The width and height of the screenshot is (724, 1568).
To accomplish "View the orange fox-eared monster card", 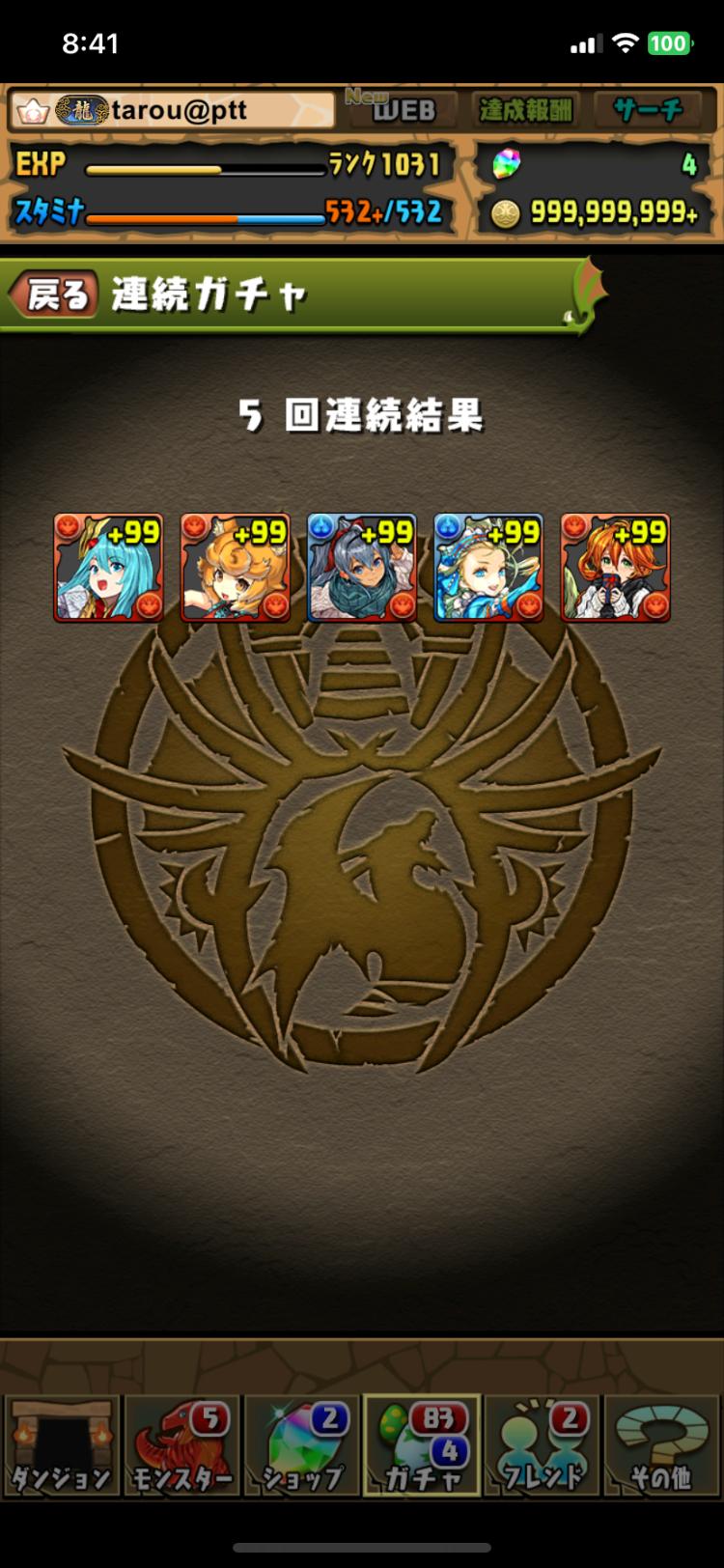I will coord(235,568).
